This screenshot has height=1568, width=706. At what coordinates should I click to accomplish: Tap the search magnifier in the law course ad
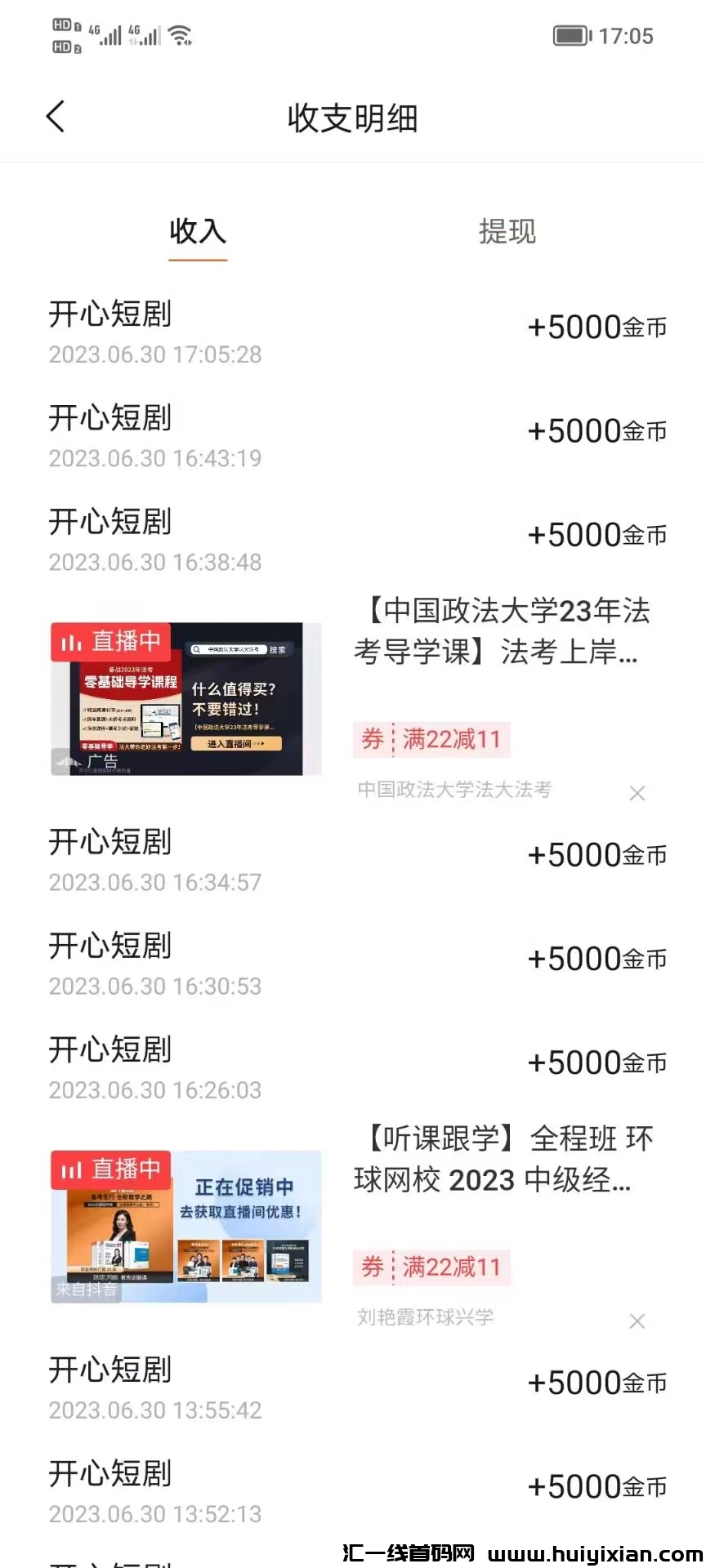[x=195, y=648]
